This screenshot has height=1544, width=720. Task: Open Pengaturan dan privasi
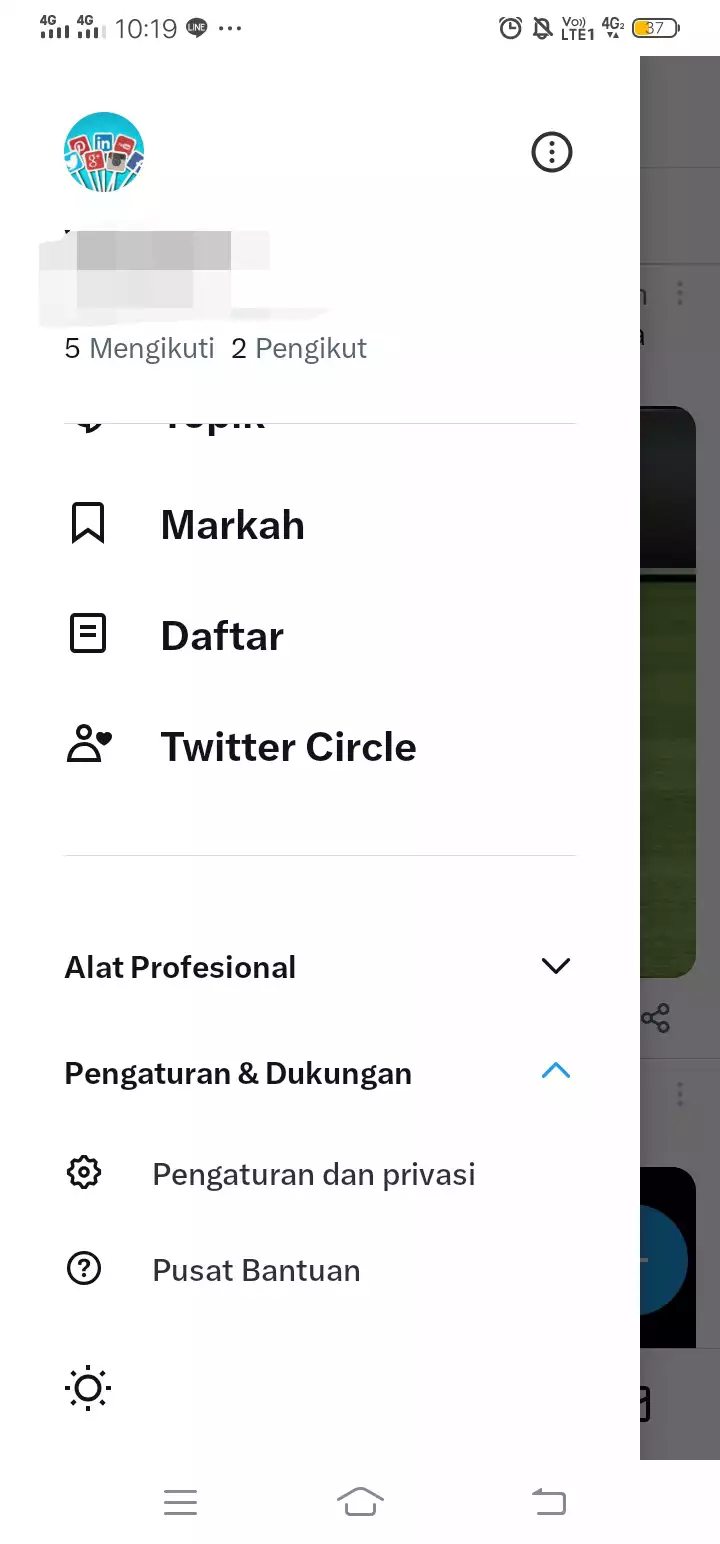320,1173
